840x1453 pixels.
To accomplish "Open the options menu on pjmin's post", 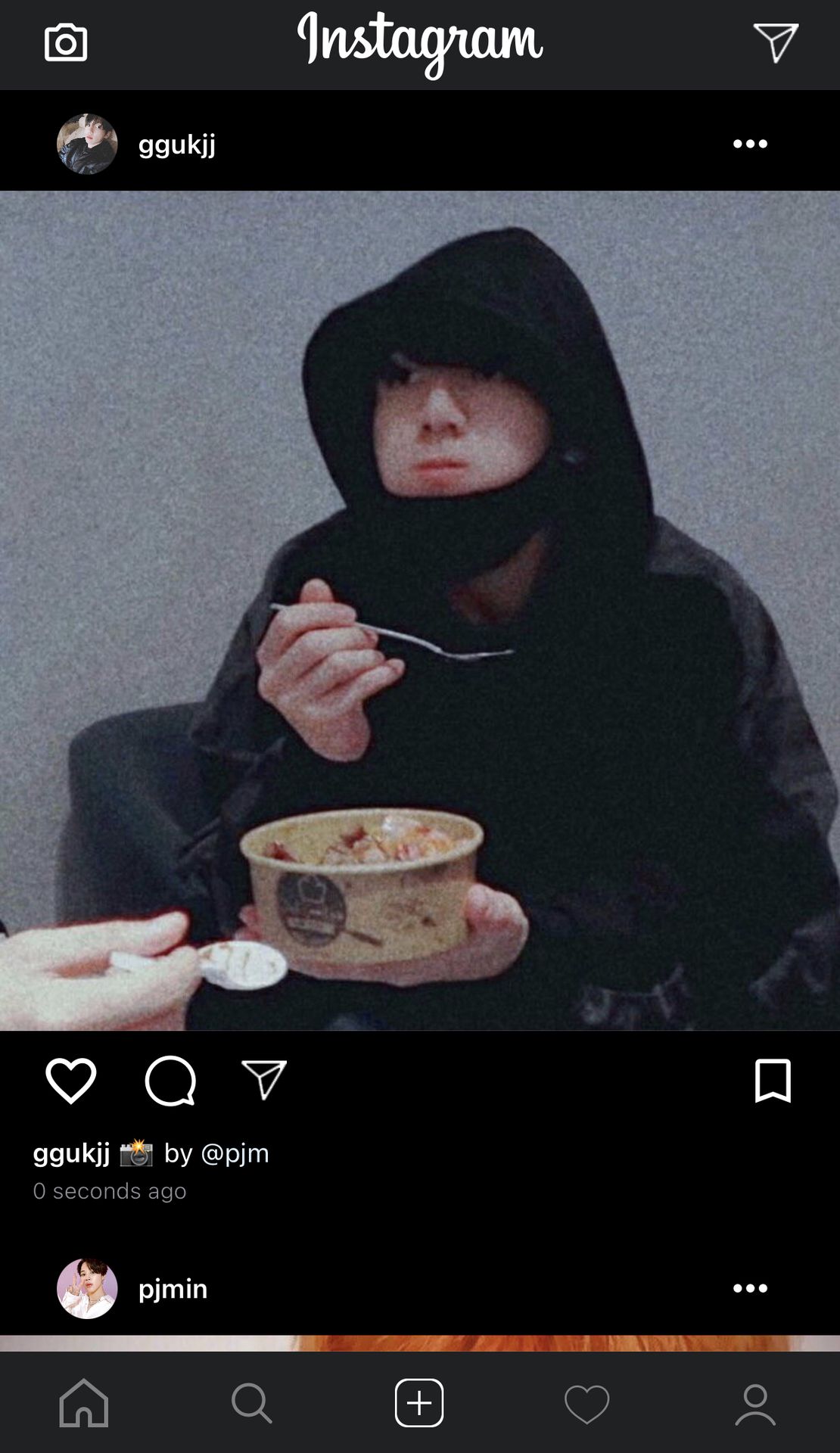I will pos(750,1288).
